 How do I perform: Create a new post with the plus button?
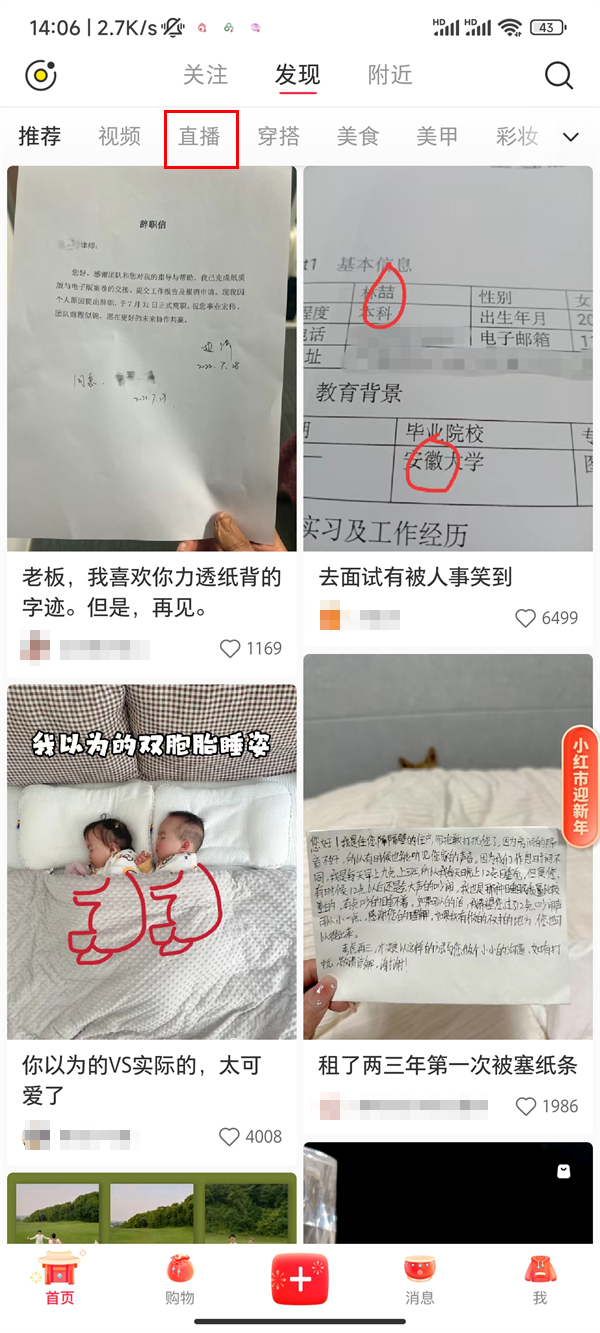click(x=299, y=1278)
